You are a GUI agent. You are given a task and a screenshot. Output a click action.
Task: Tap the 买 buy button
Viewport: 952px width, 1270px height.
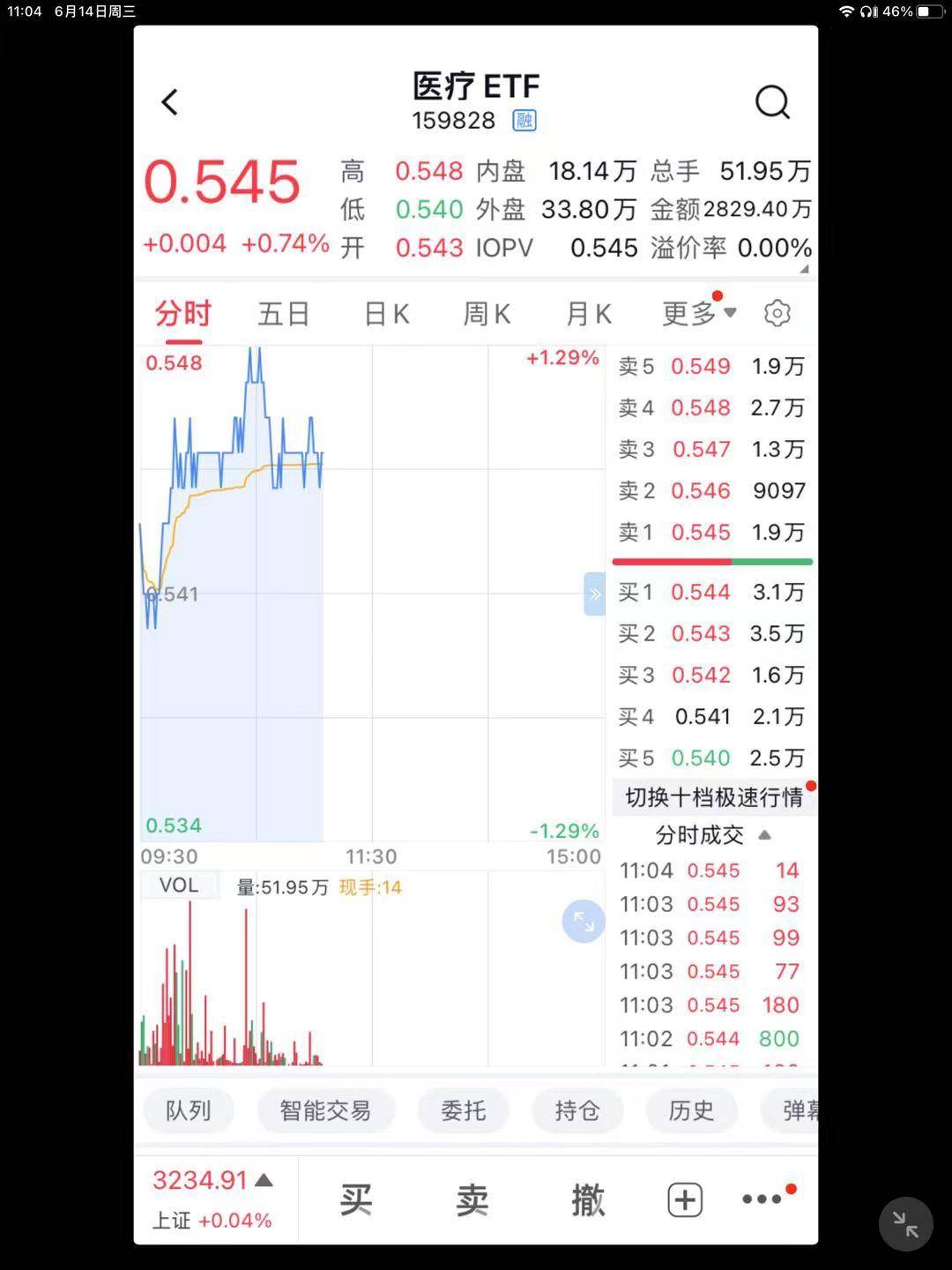click(356, 1199)
